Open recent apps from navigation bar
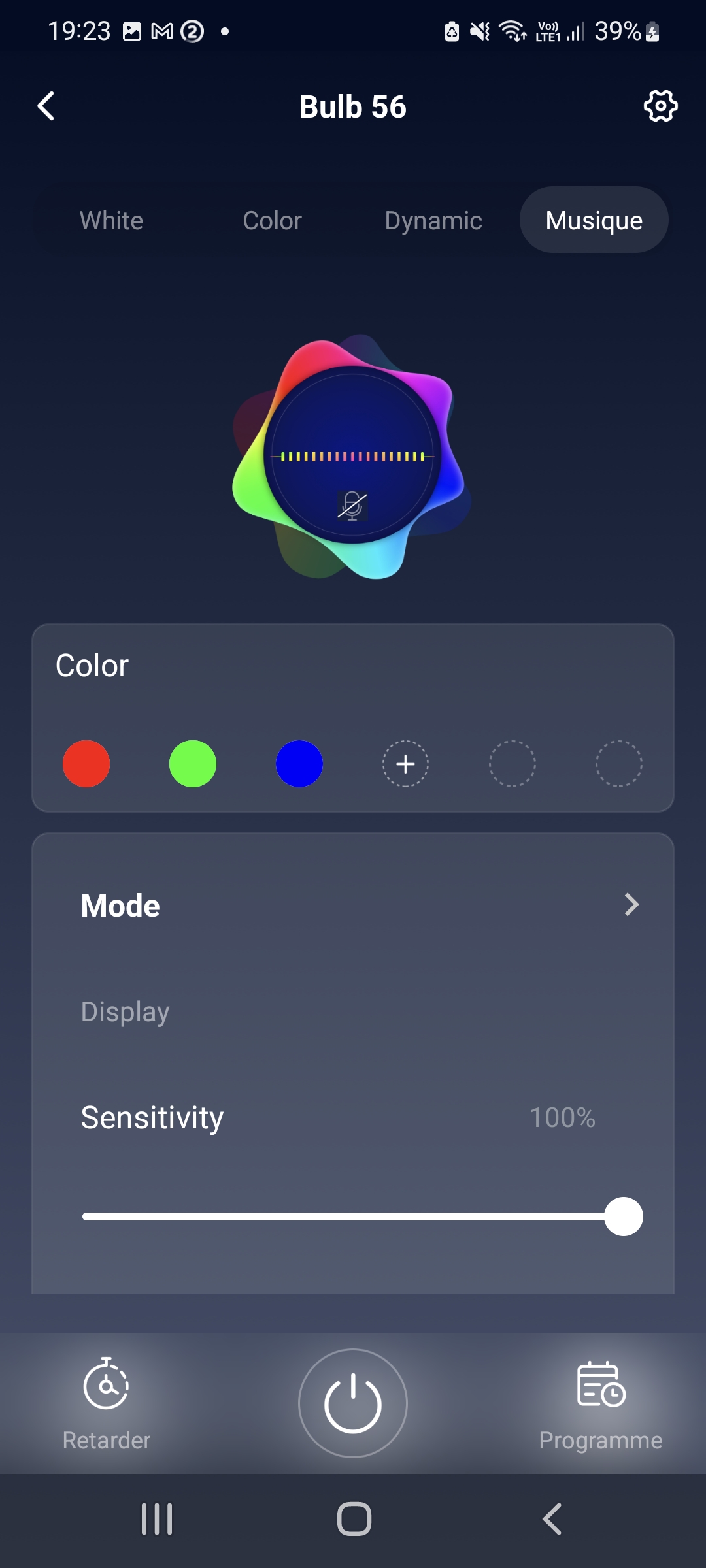706x1568 pixels. 157,1519
